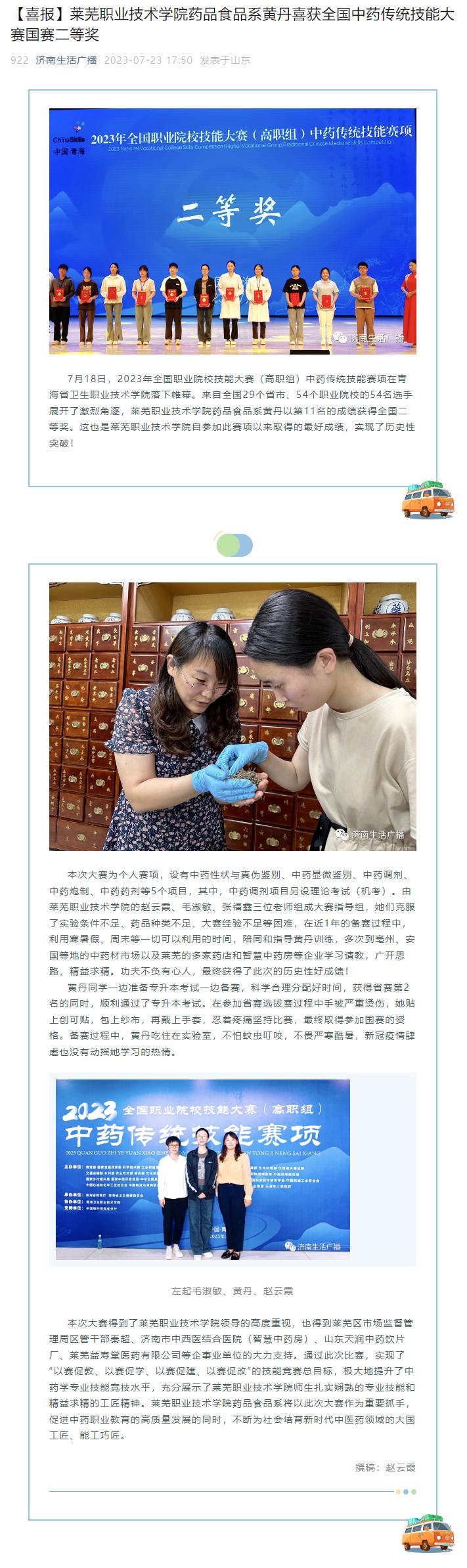Screen dimensions: 467x1568
Task: Open the 济南生活广播 account link
Action: pos(66,60)
